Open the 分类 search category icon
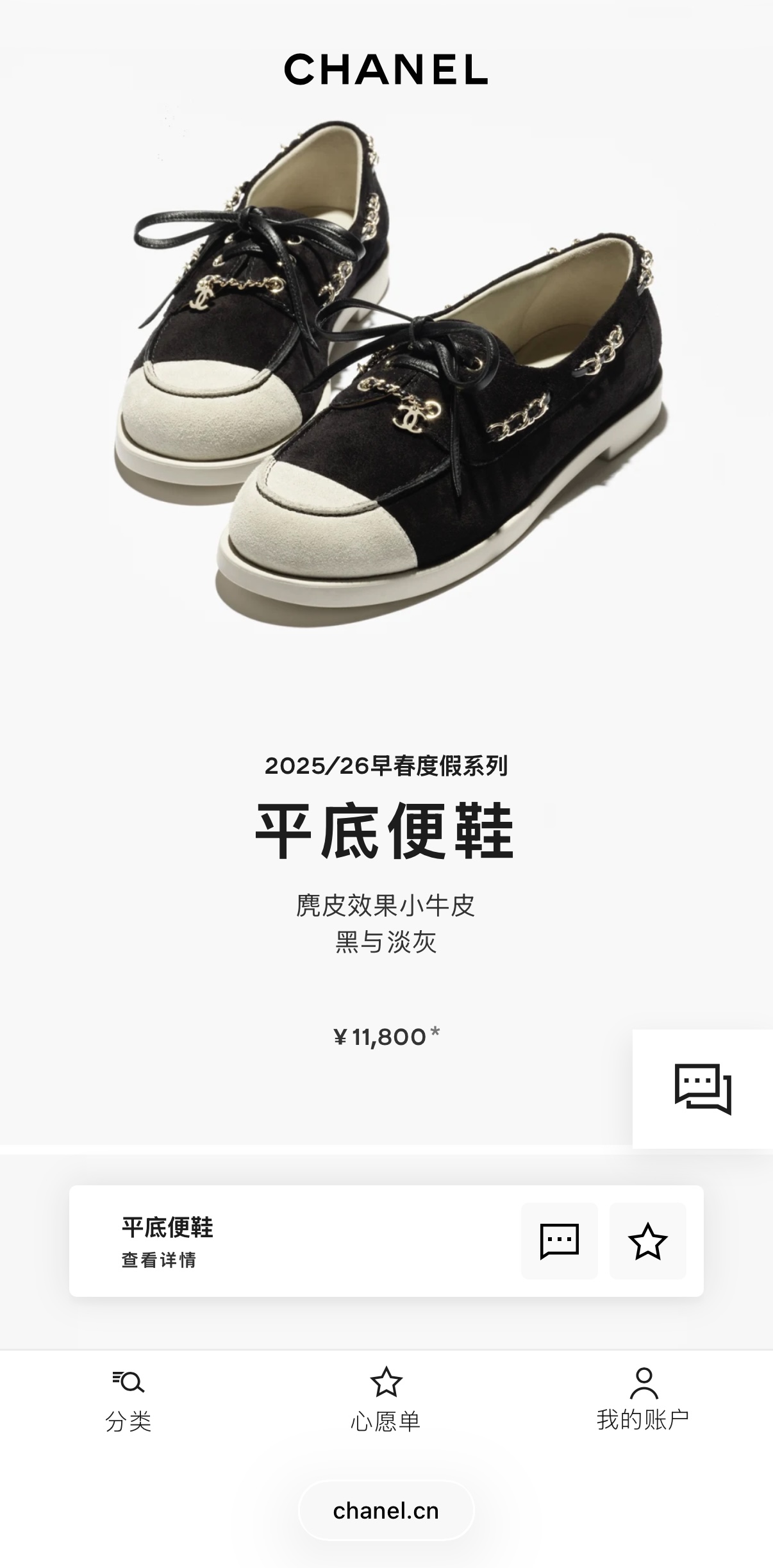This screenshot has height=1568, width=773. [131, 1383]
